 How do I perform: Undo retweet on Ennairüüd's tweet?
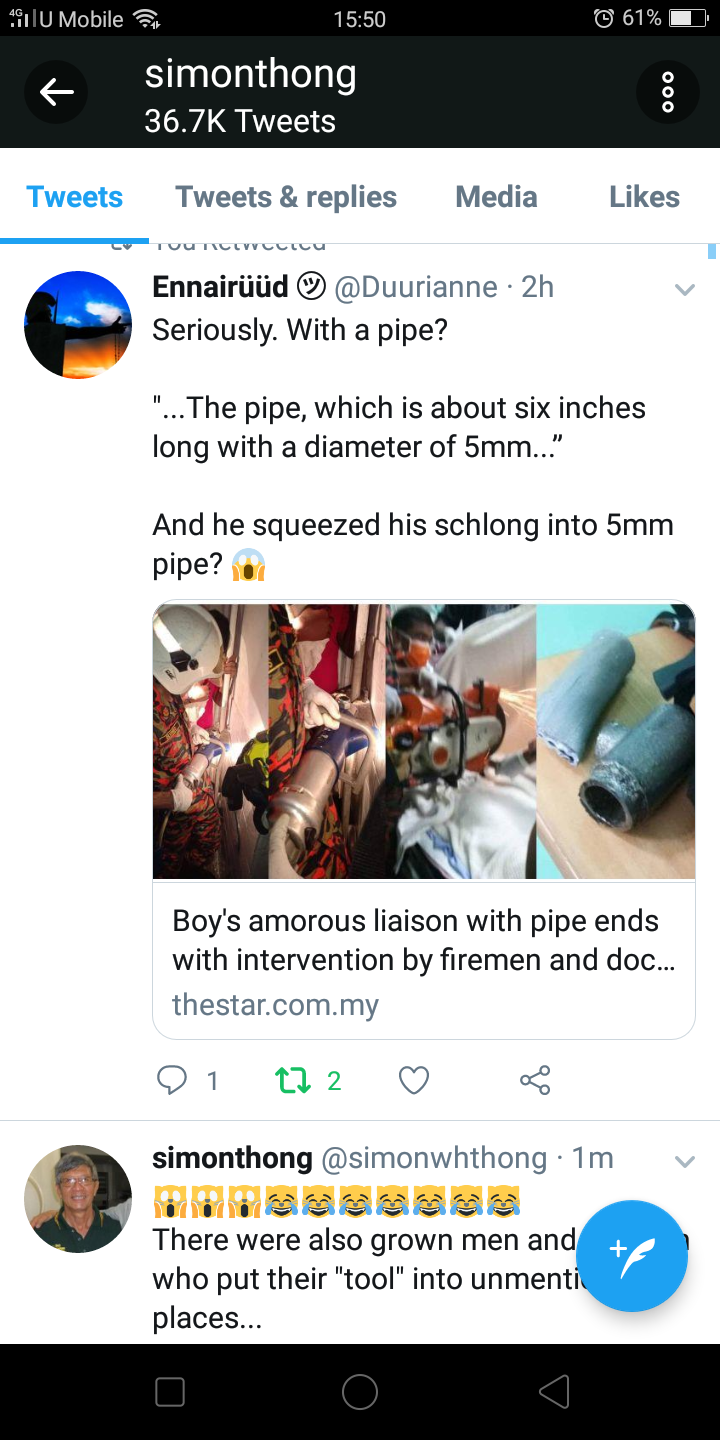coord(293,1080)
